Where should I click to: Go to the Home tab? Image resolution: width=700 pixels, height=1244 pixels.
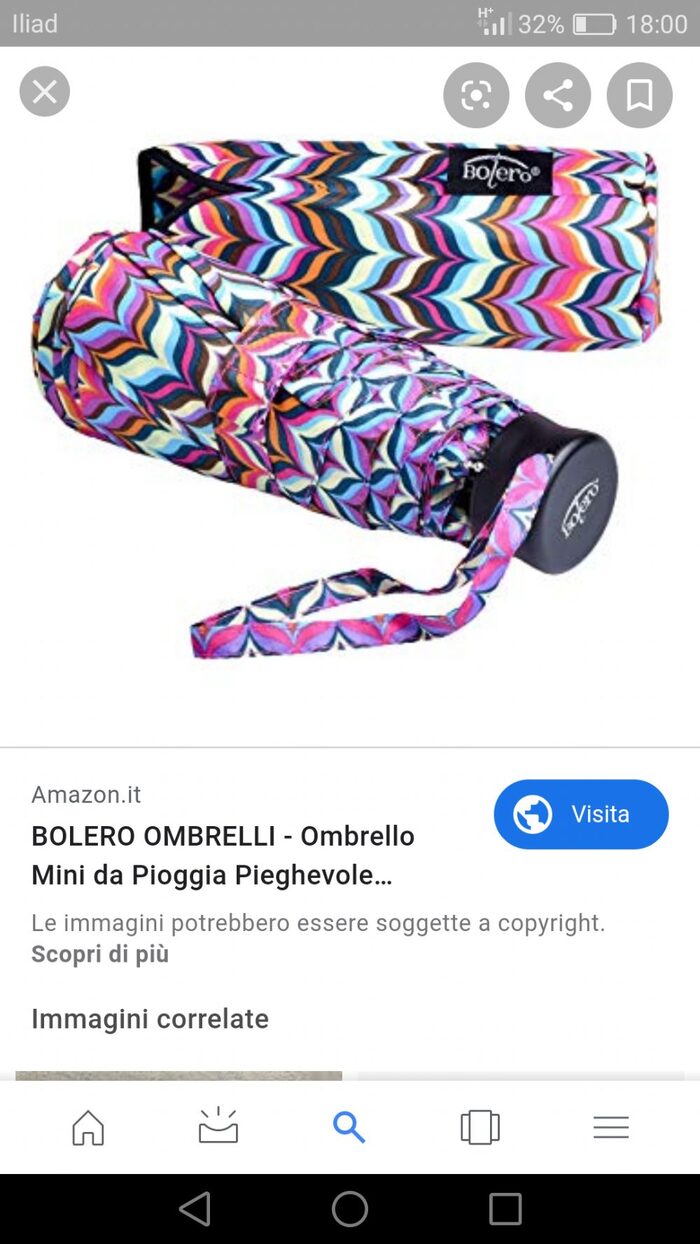point(88,1127)
